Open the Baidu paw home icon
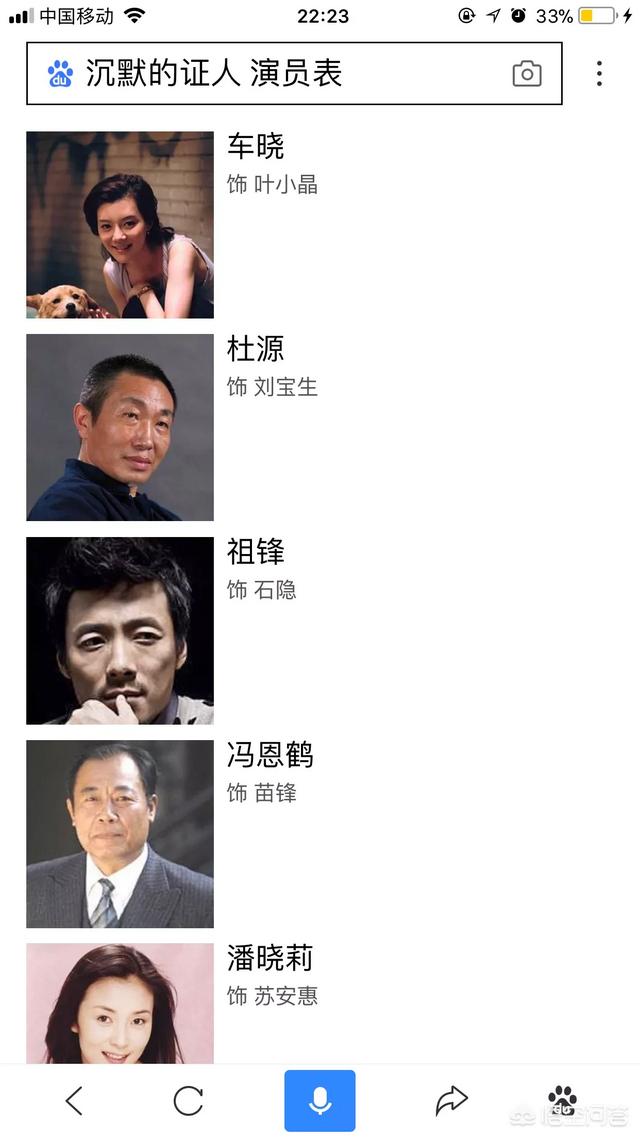Image resolution: width=640 pixels, height=1138 pixels. click(x=563, y=1100)
